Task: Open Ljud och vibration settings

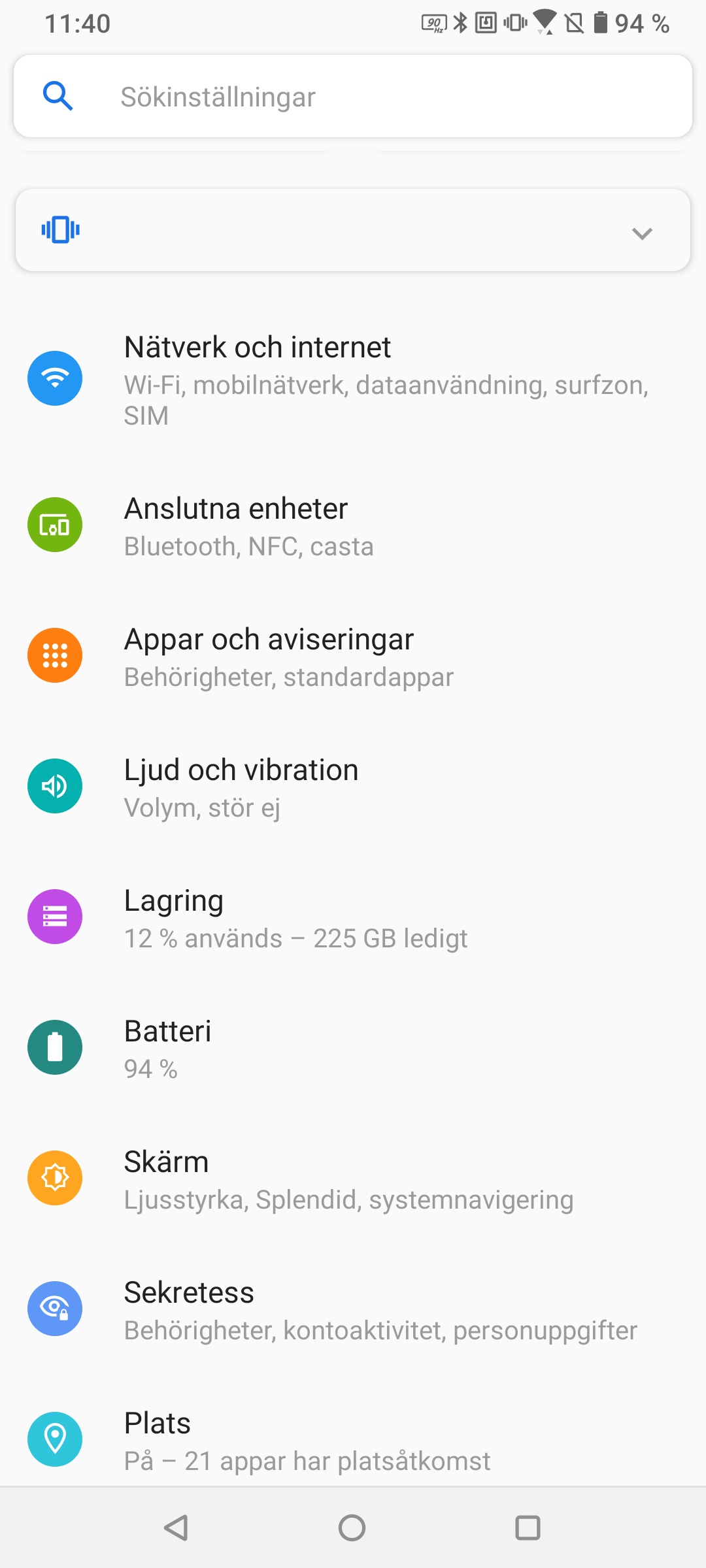Action: pos(353,787)
